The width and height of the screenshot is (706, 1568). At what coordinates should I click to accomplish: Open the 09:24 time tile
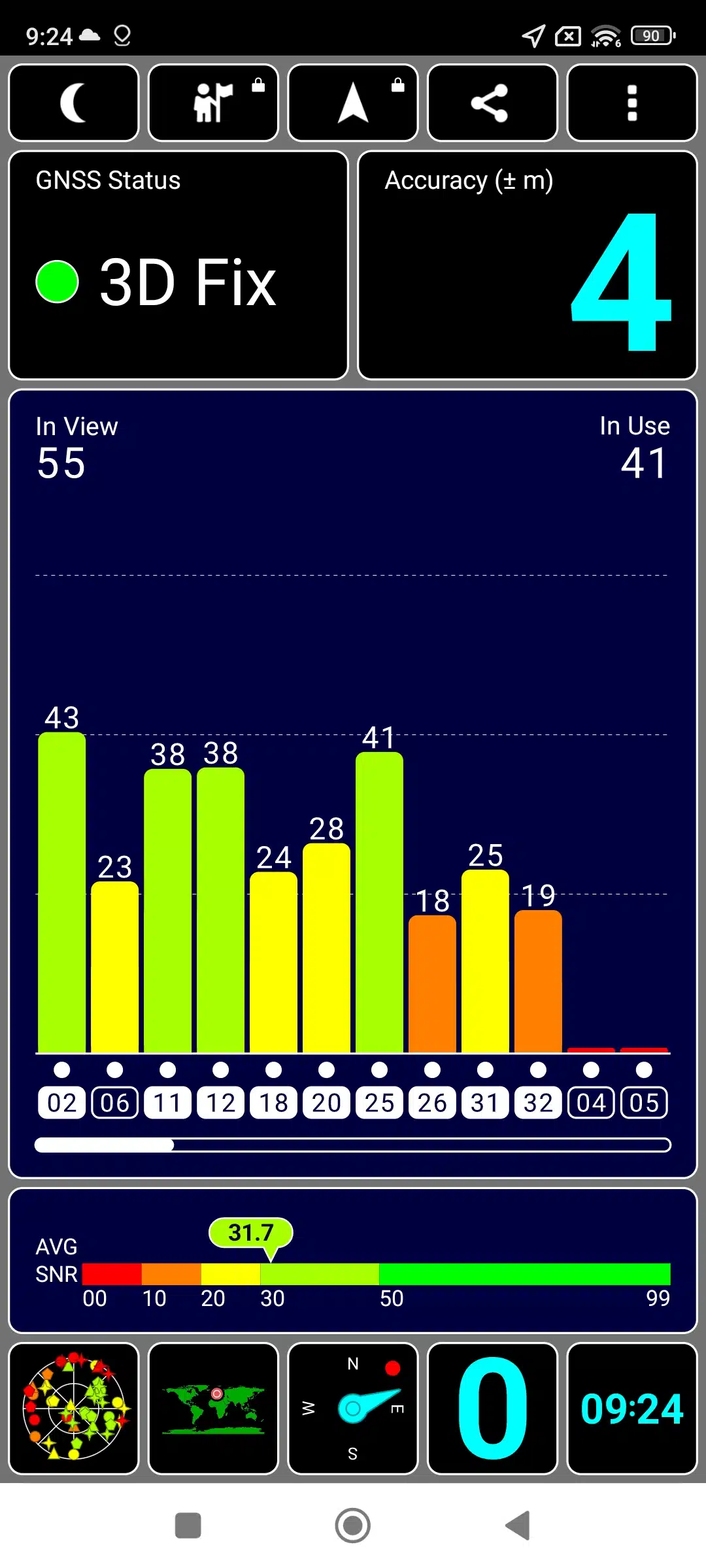tap(631, 1408)
